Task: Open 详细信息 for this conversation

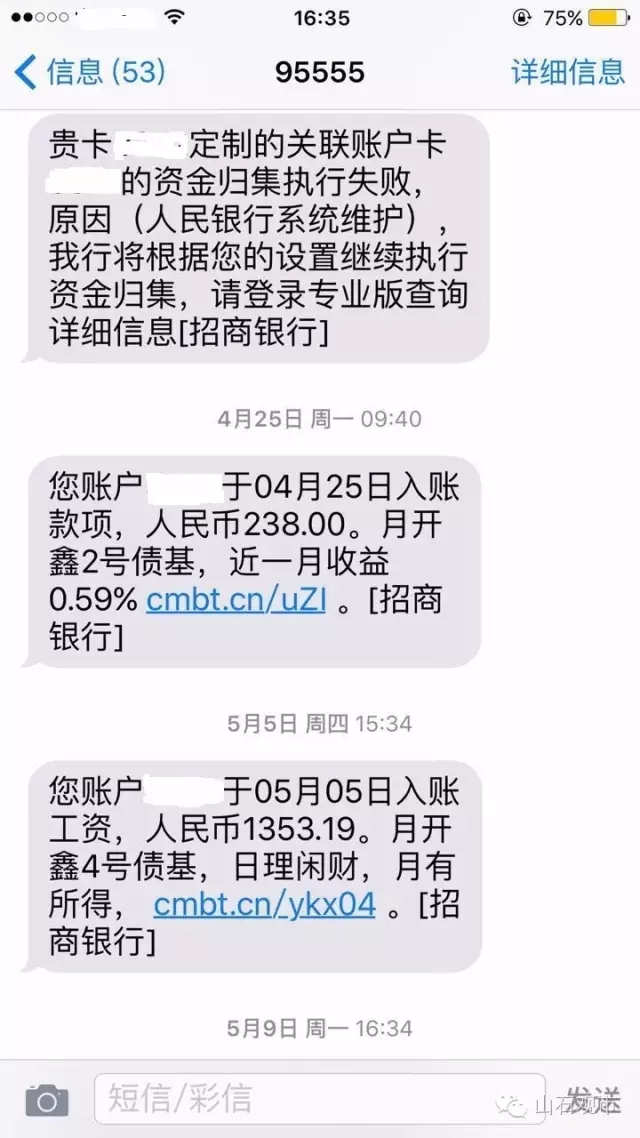Action: pos(567,72)
